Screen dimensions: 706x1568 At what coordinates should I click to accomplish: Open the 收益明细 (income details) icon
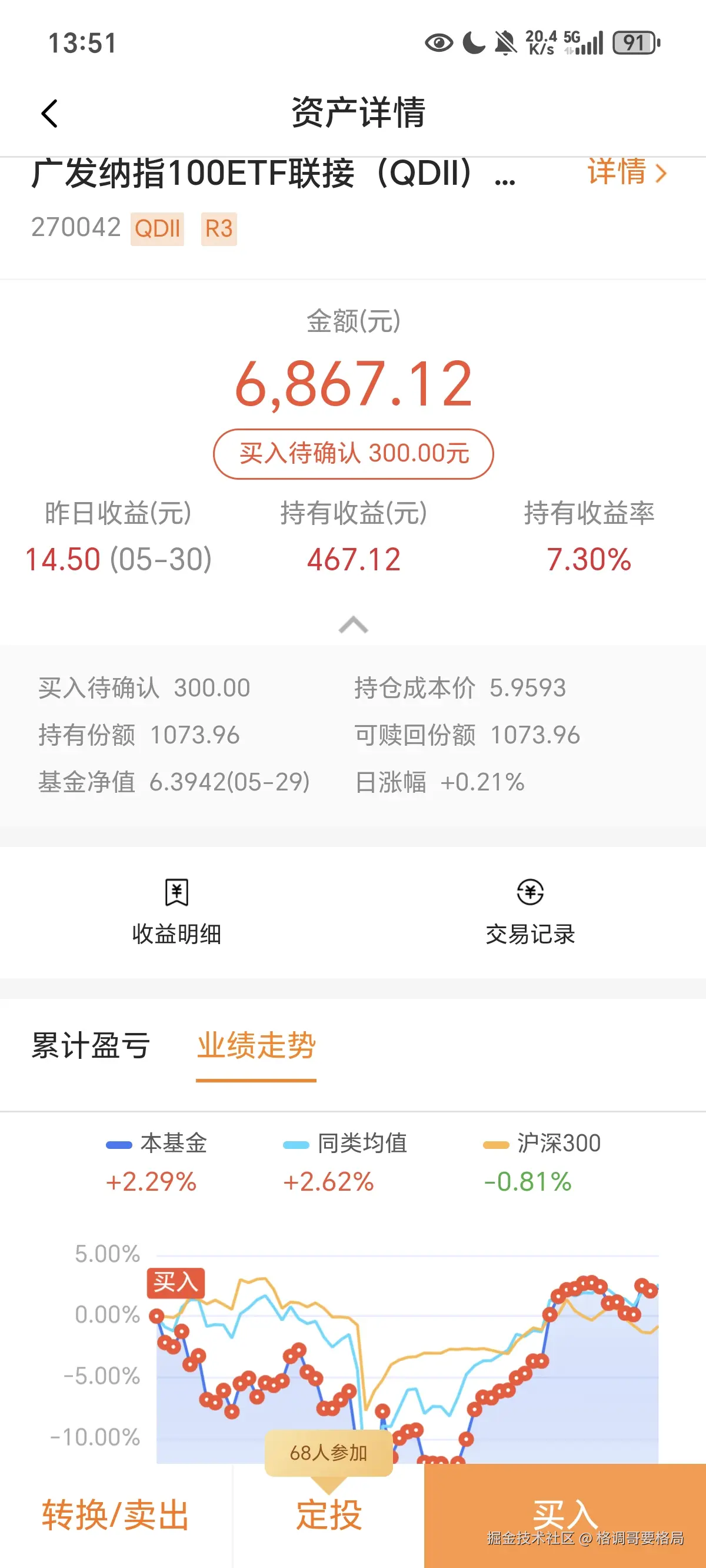point(176,913)
